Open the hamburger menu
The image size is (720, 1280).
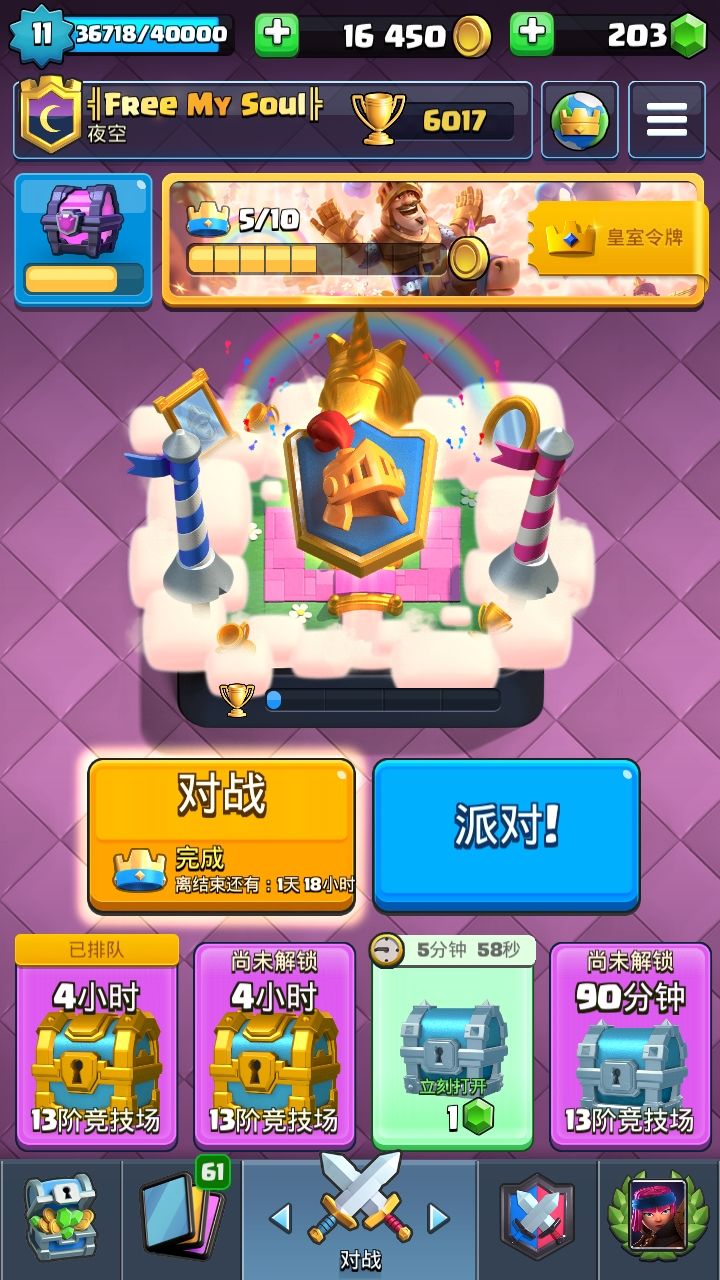(667, 120)
